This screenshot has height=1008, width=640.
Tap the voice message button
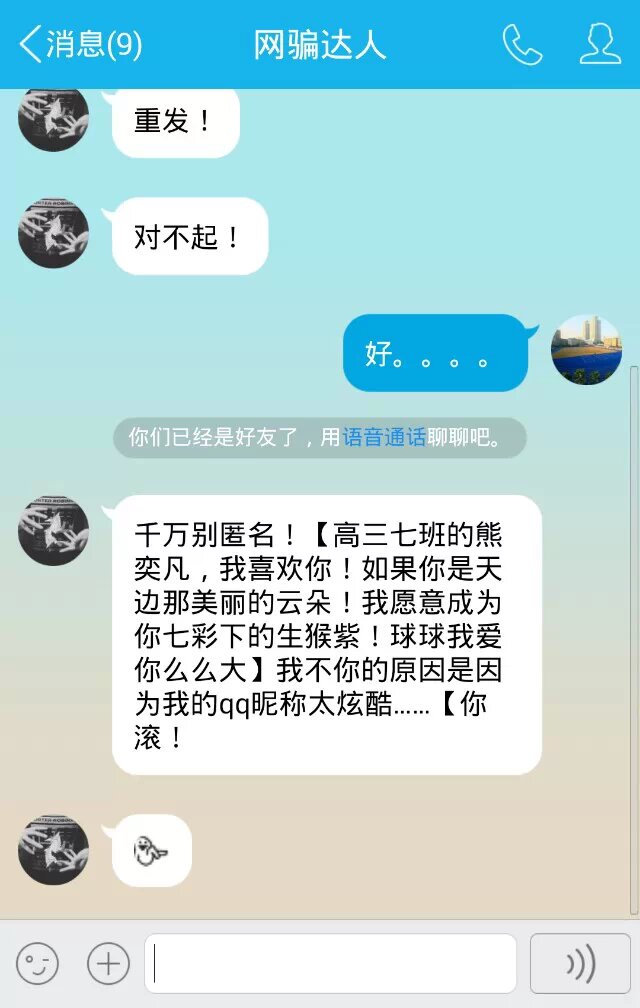[580, 964]
